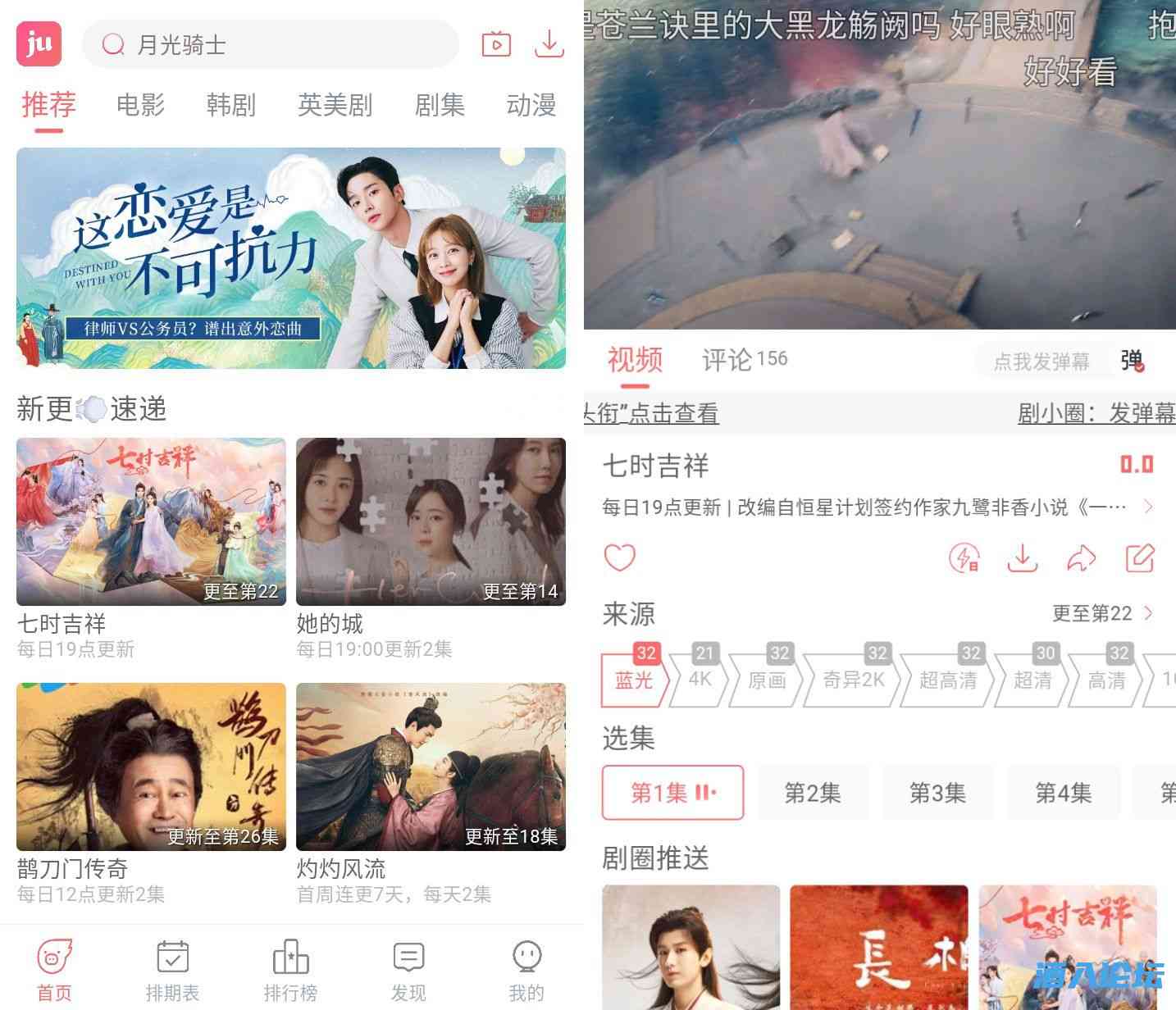Open the 我的 profile tab
Viewport: 1176px width, 1010px height.
click(x=526, y=971)
